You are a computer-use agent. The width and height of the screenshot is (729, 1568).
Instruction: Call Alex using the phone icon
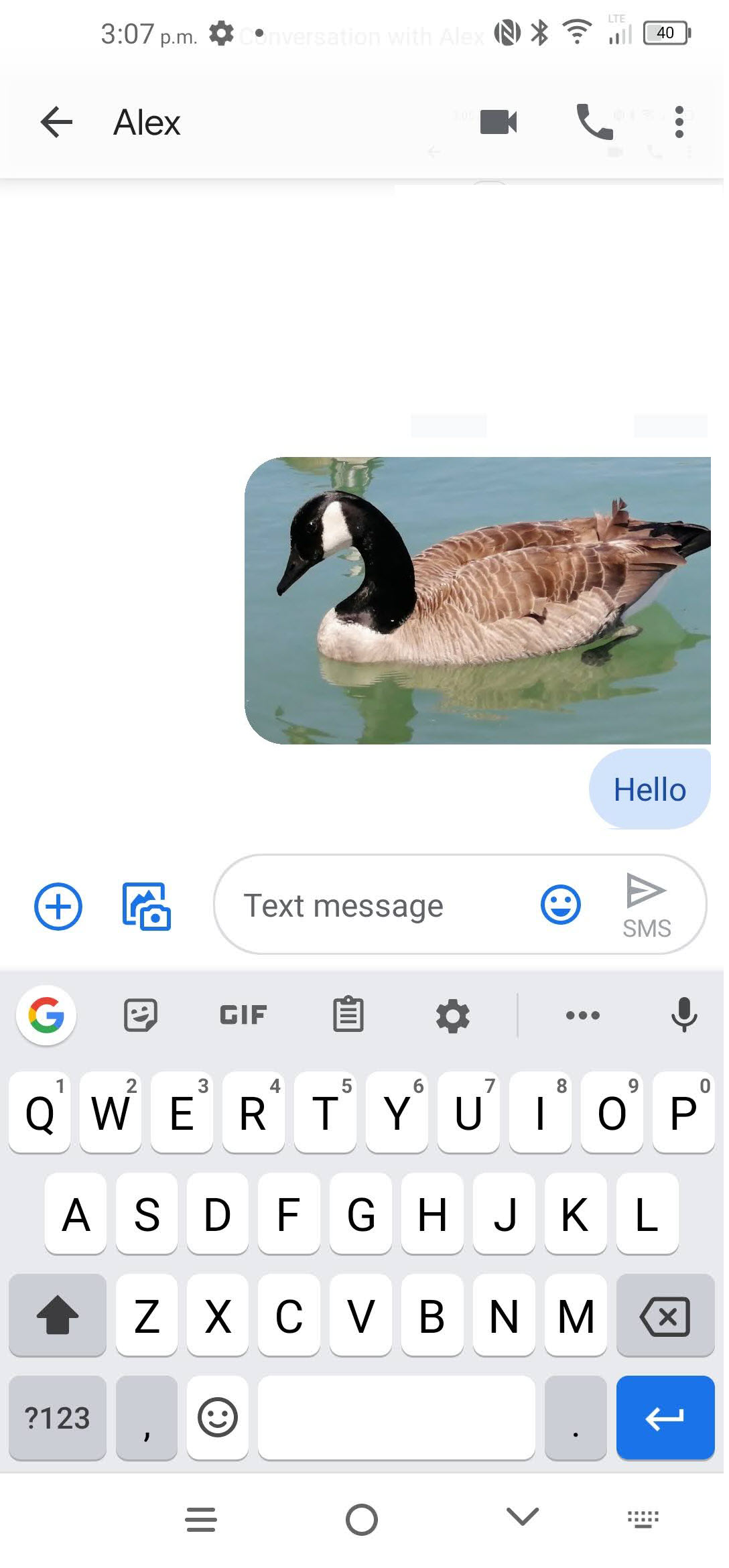[594, 121]
